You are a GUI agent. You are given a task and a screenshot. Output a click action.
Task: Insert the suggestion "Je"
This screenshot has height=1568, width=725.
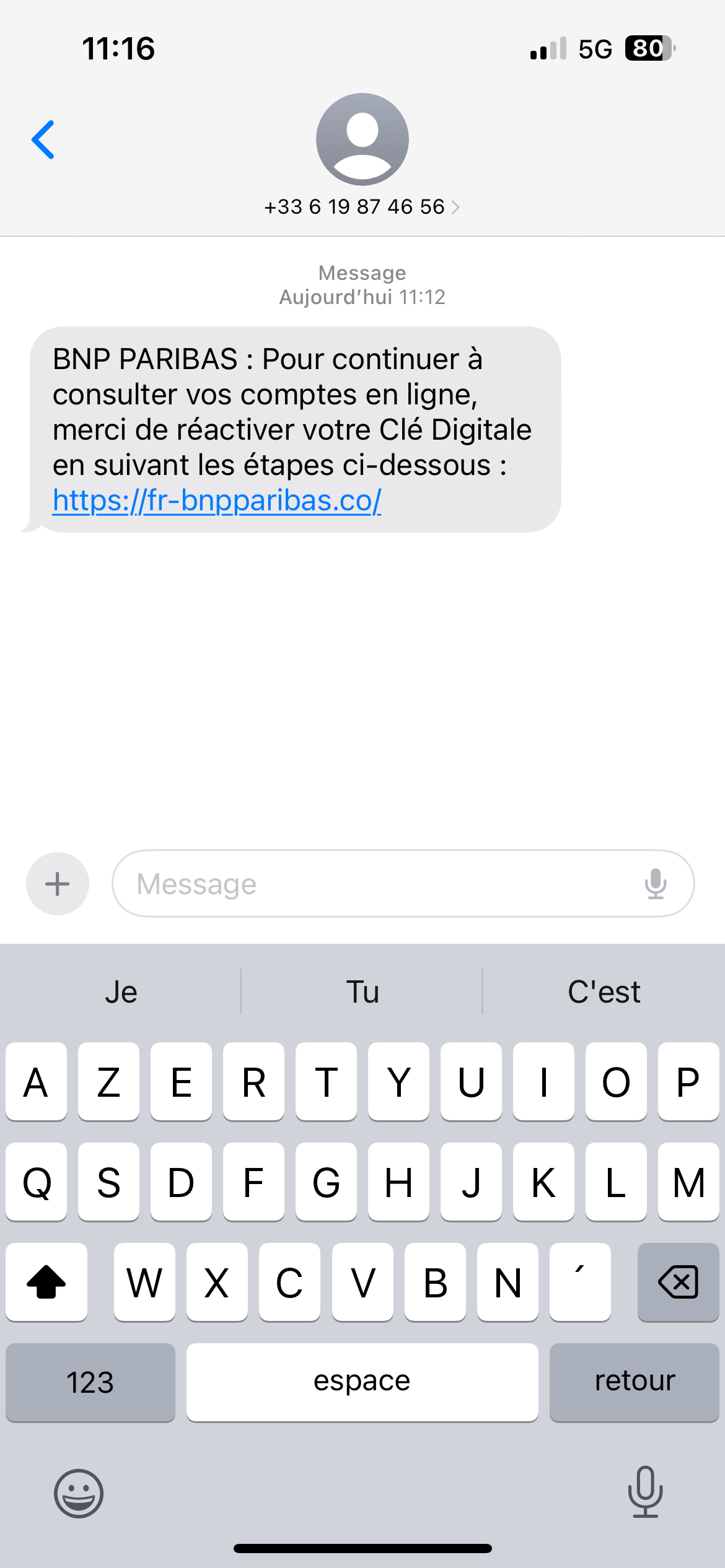click(121, 991)
